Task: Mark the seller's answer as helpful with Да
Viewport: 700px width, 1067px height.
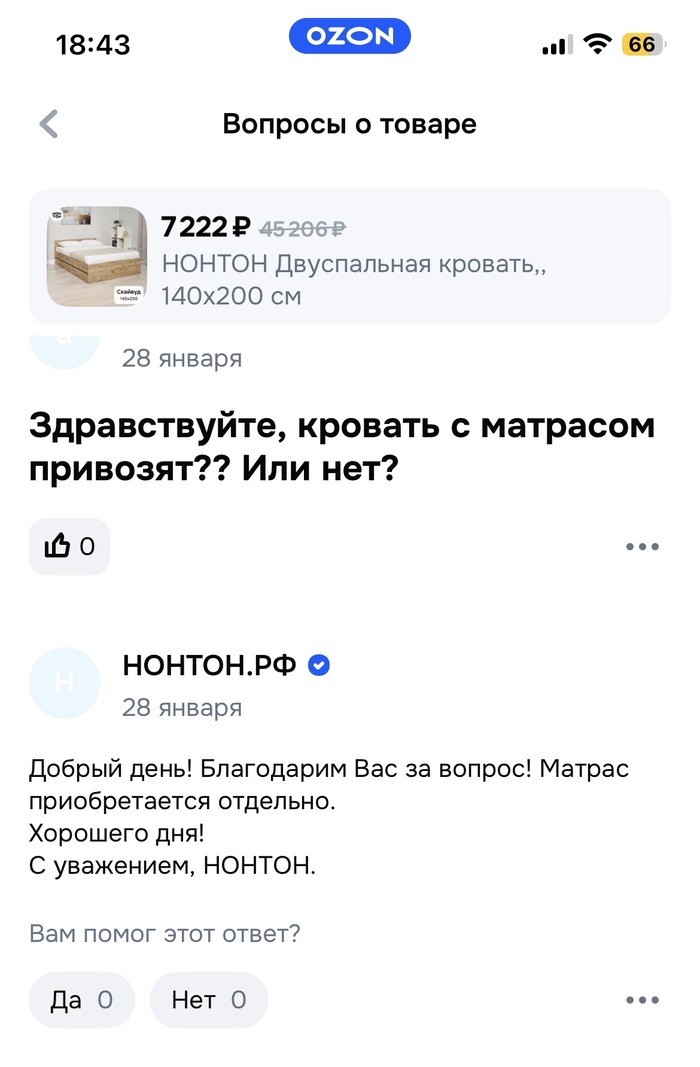Action: [81, 999]
